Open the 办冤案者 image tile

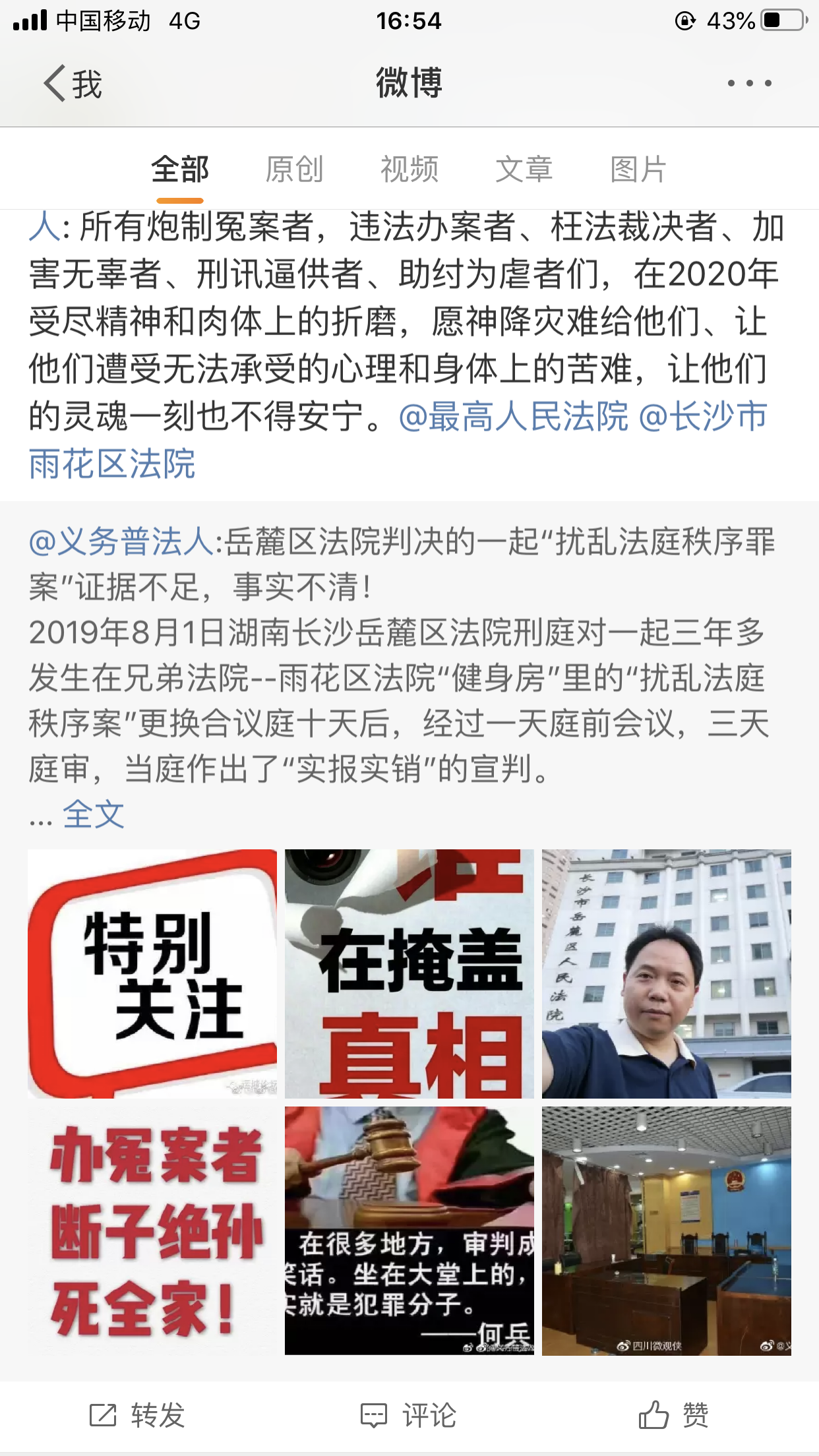pos(152,1230)
